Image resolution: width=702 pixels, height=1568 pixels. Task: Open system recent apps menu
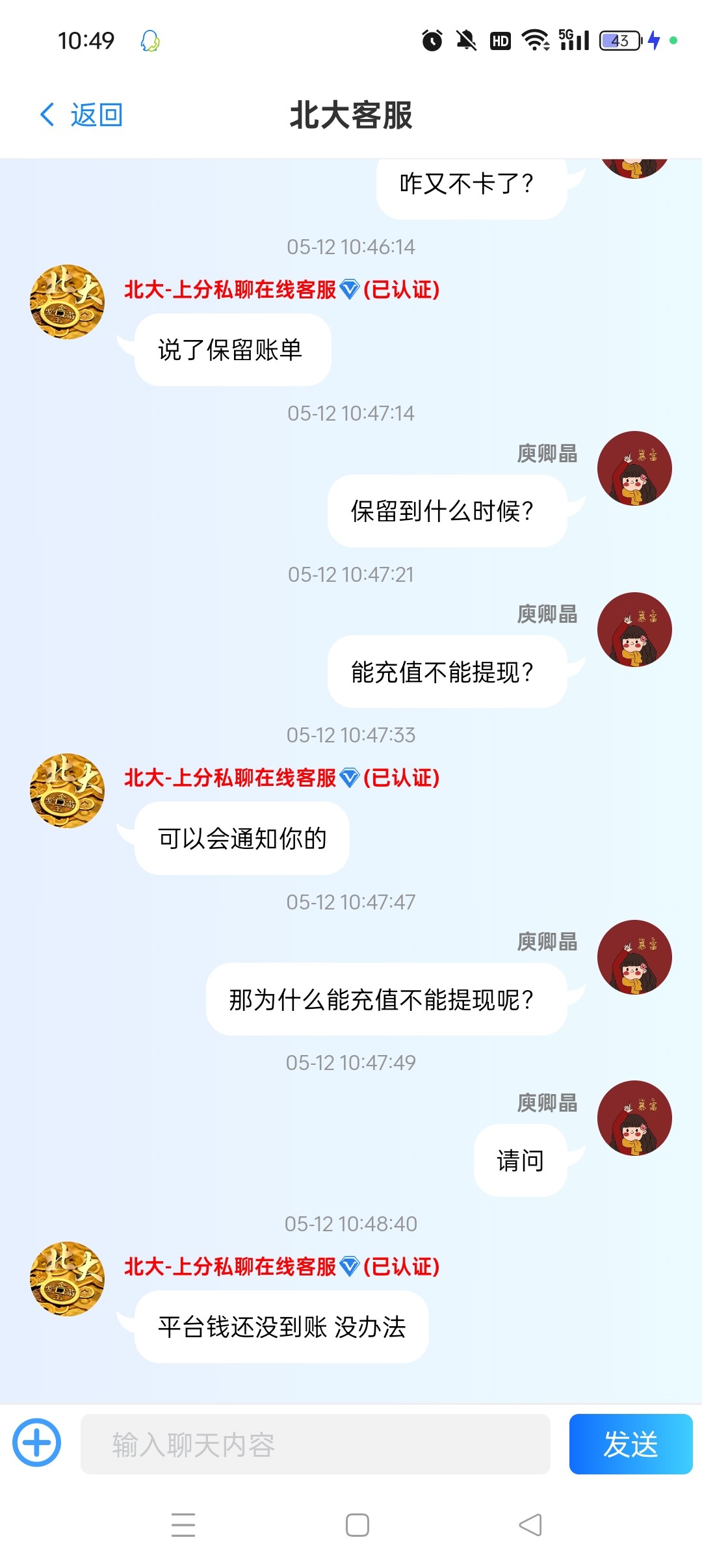(183, 1525)
